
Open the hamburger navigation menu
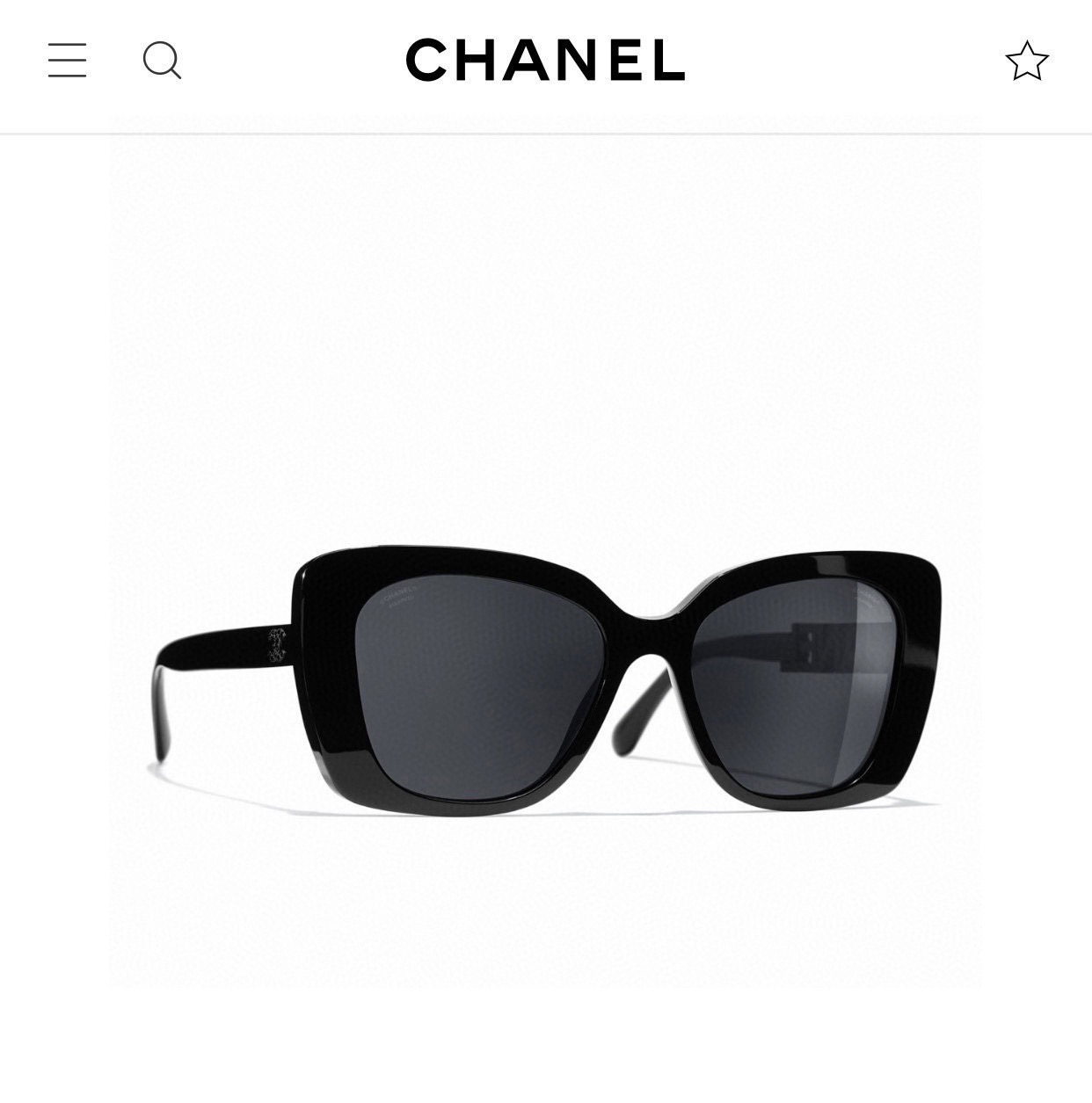[67, 61]
